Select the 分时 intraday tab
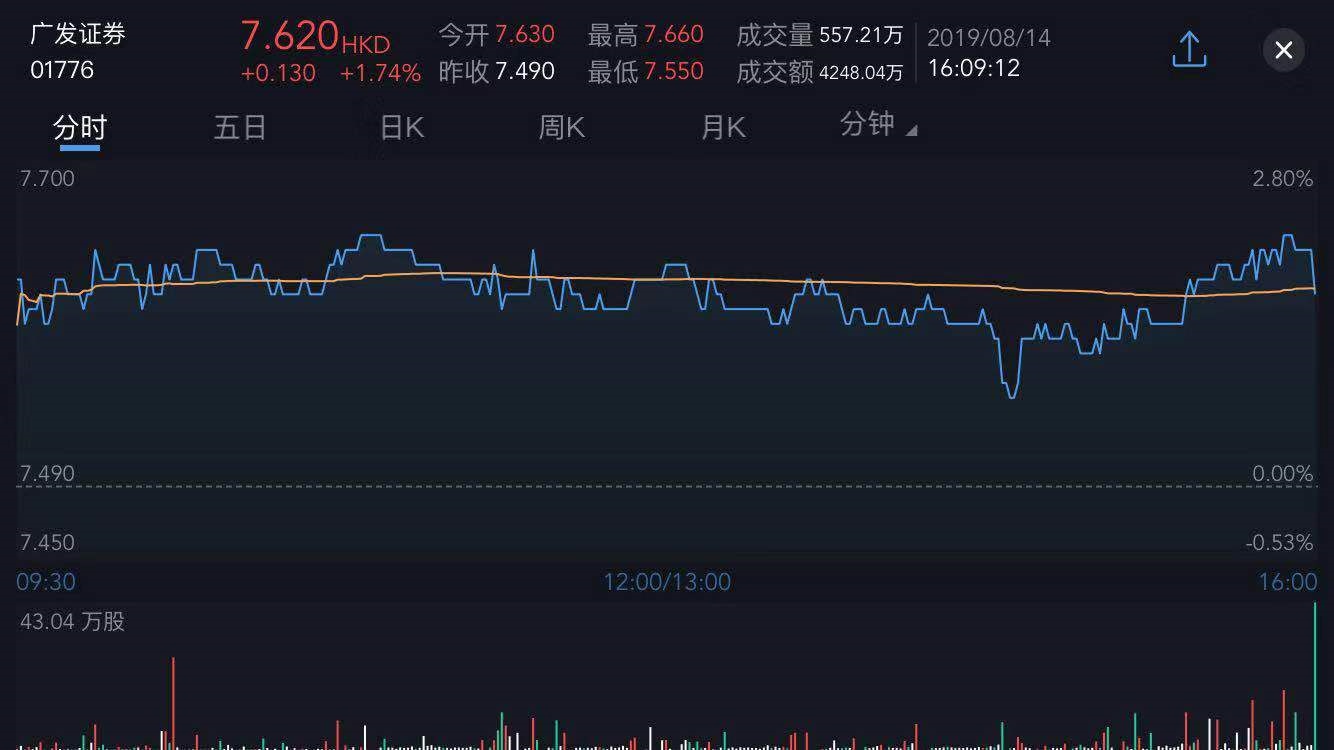1334x750 pixels. (x=80, y=128)
